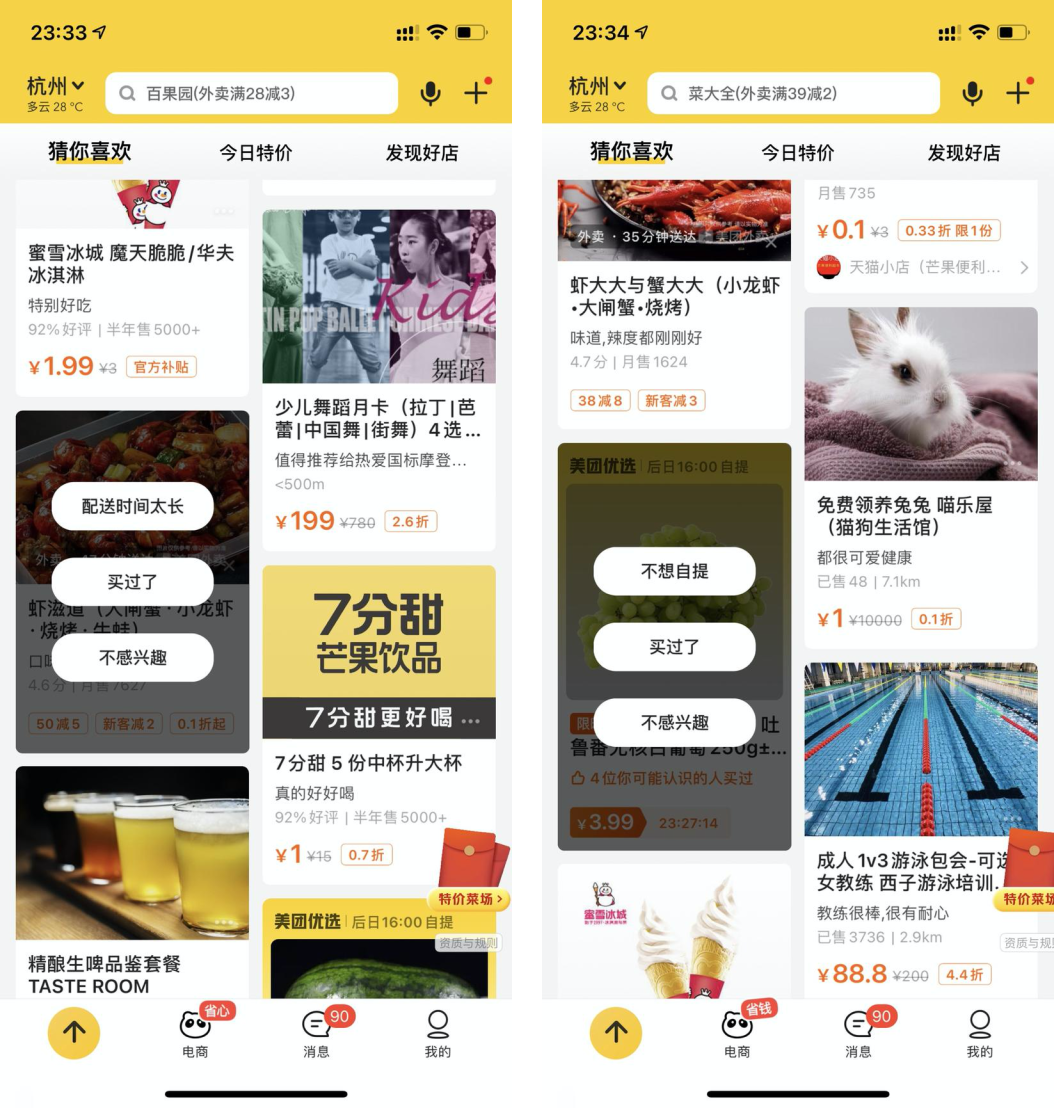Choose the 不想自提 feedback option

tap(674, 571)
